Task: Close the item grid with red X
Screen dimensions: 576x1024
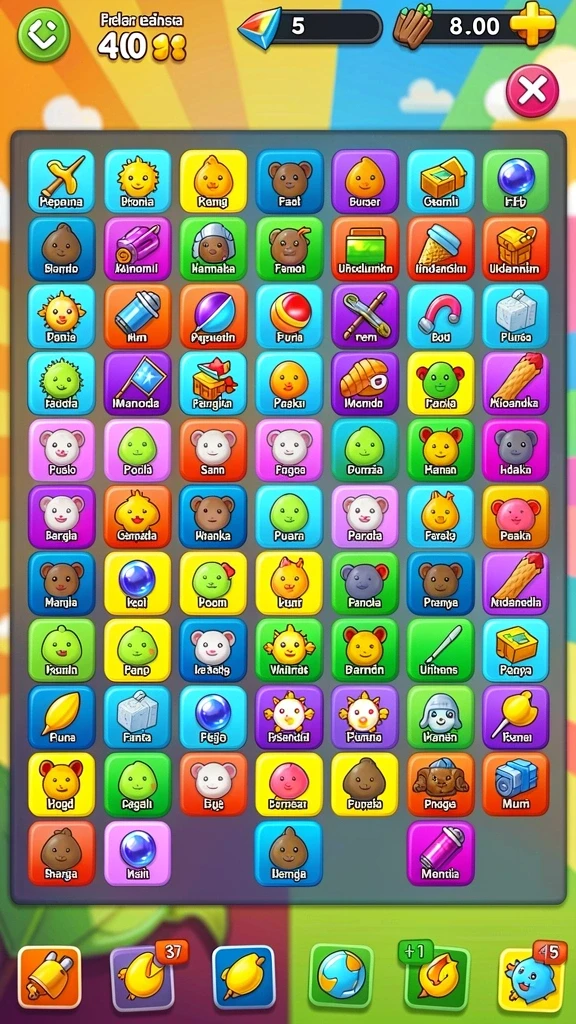Action: [x=532, y=91]
